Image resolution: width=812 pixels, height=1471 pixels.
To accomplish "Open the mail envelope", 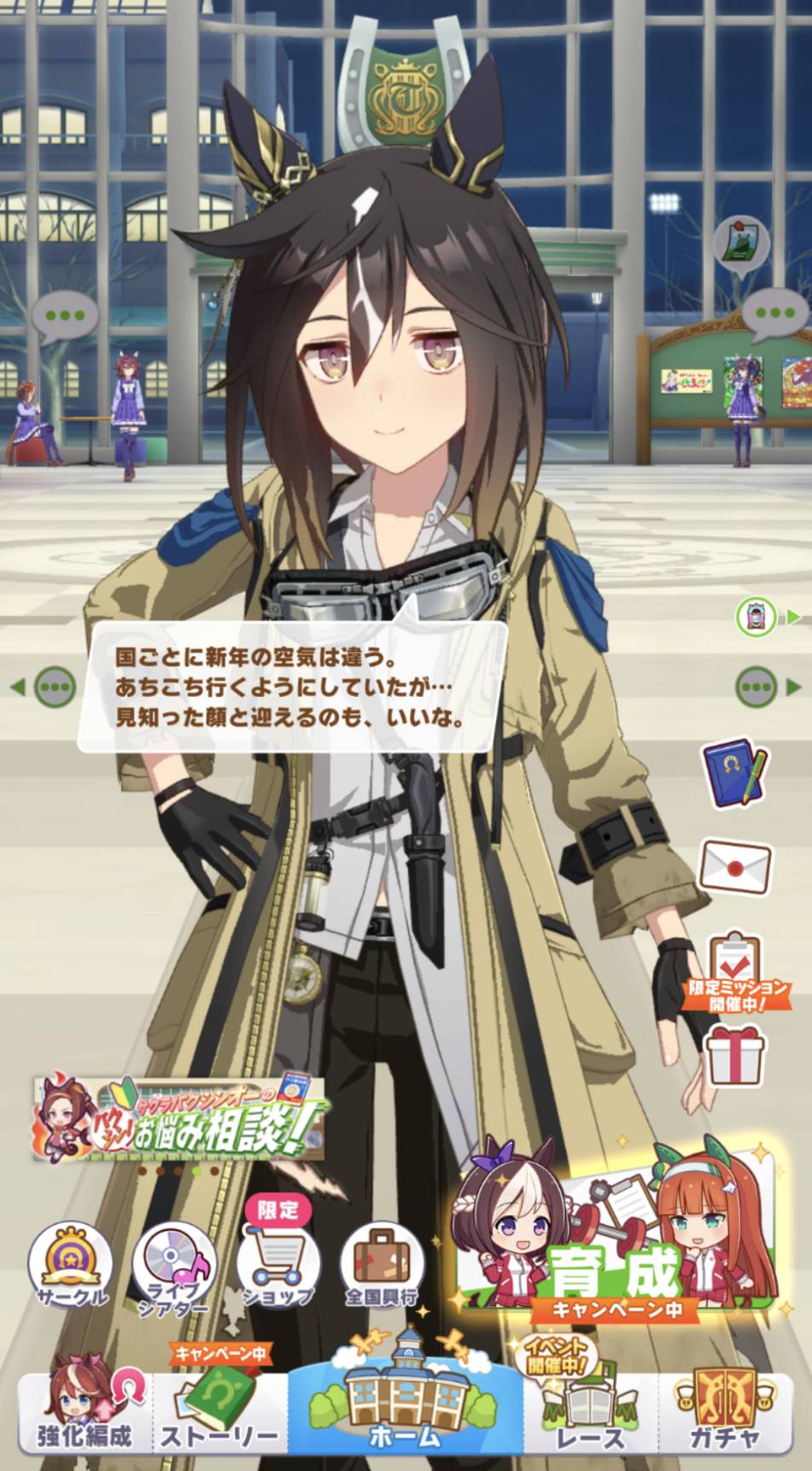I will tap(736, 867).
